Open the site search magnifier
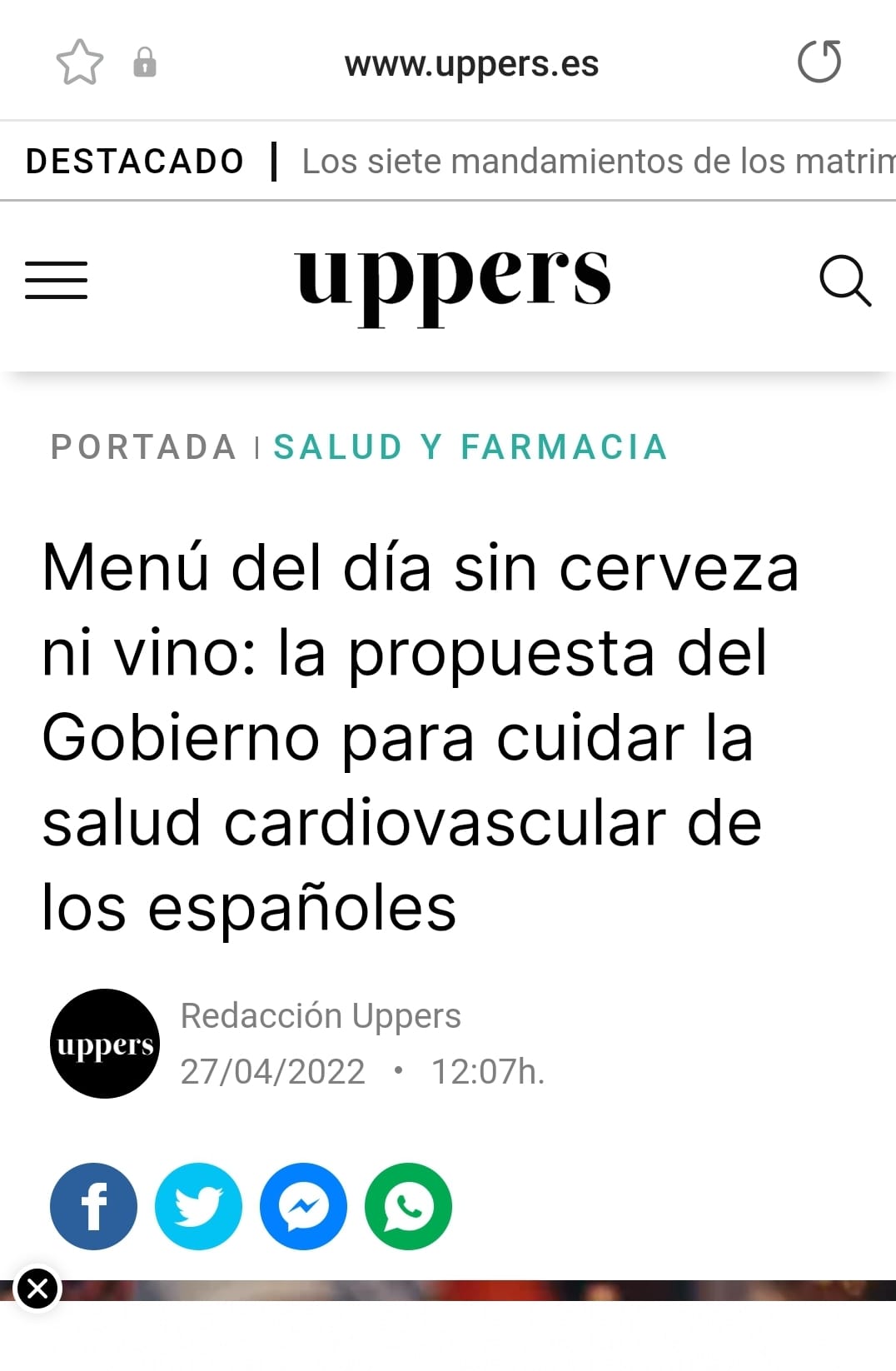Viewport: 896px width, 1371px height. tap(844, 281)
